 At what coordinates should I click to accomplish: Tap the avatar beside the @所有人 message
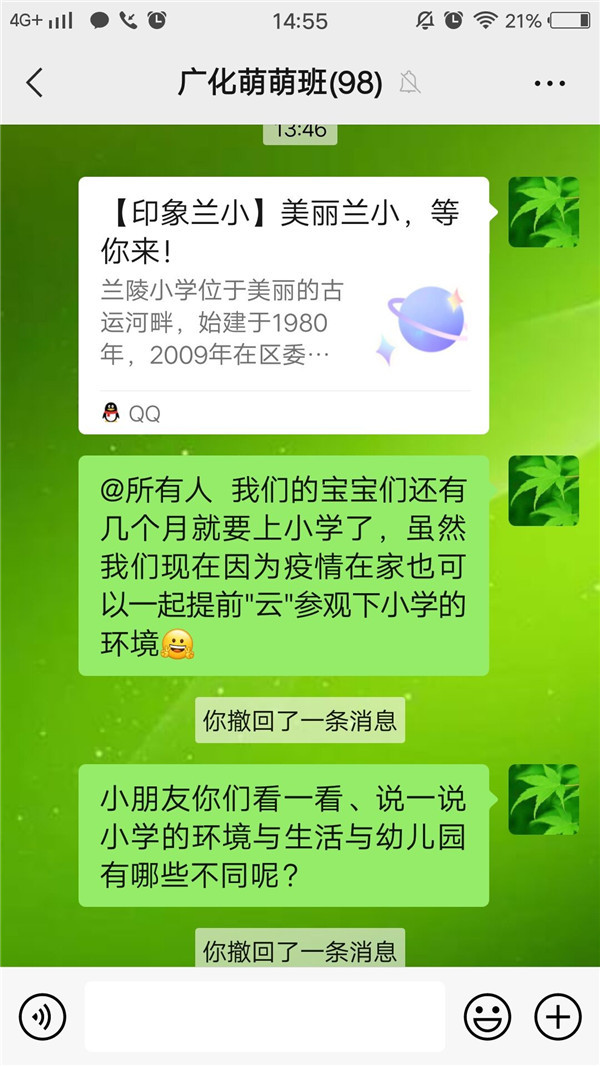543,490
